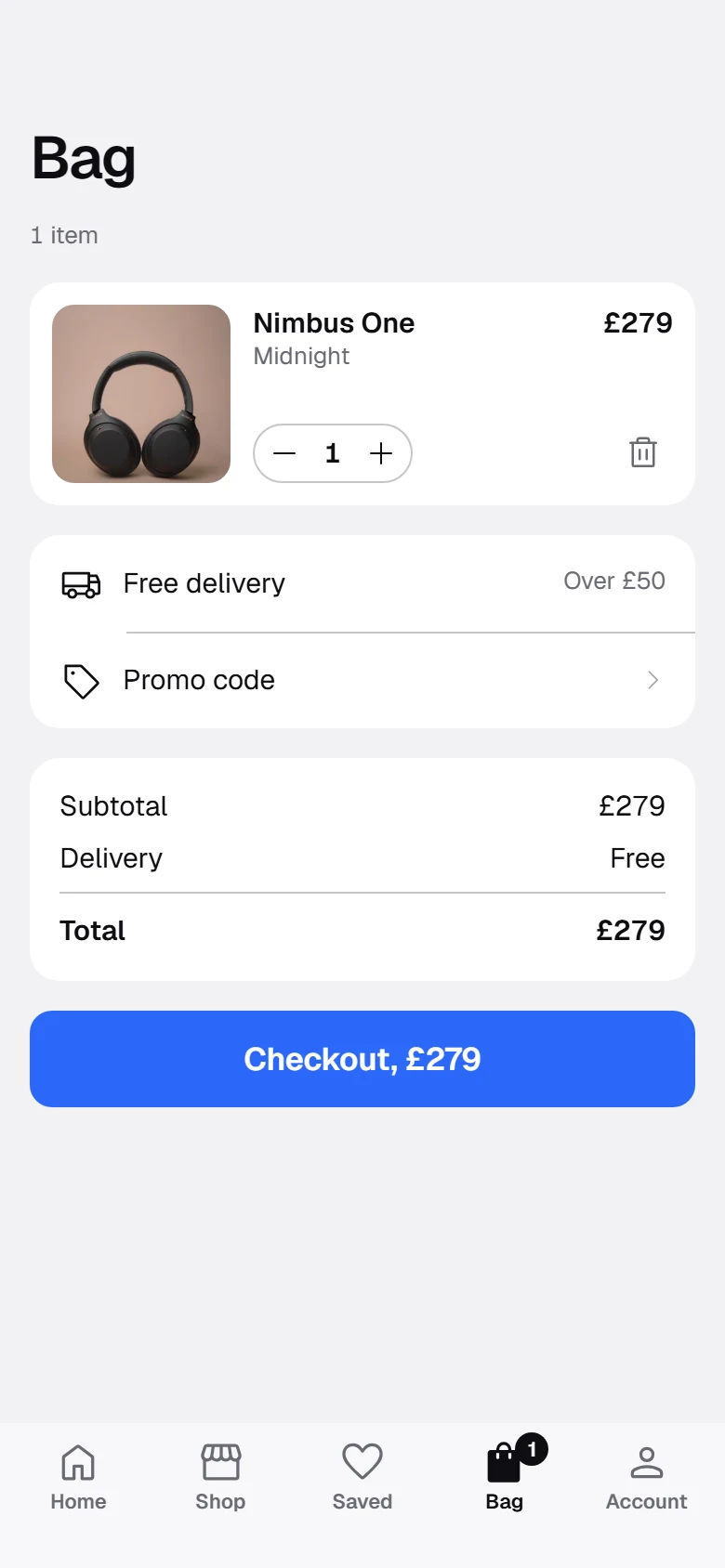Tap Checkout, £279 button
Viewport: 725px width, 1568px height.
click(x=362, y=1059)
